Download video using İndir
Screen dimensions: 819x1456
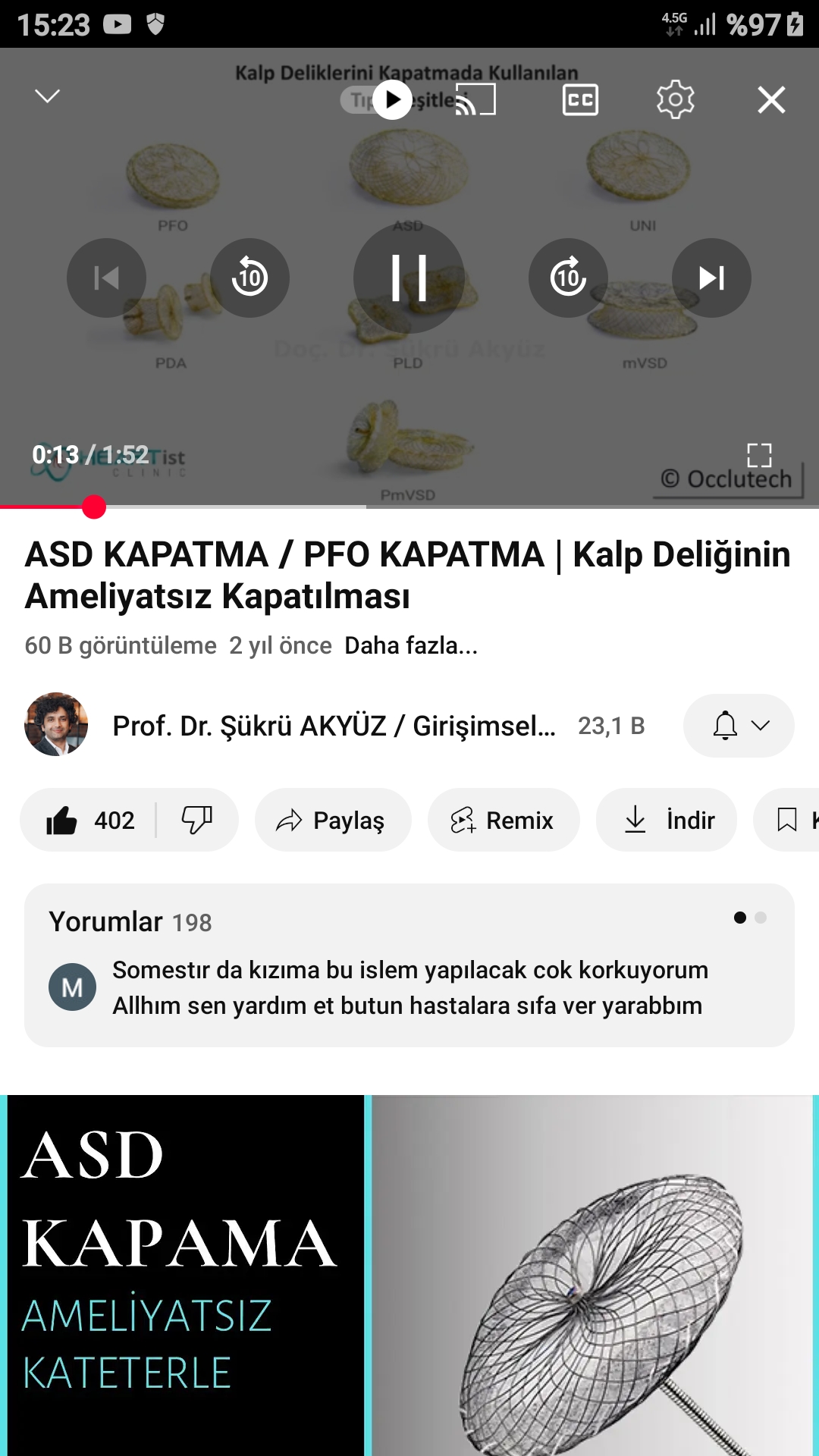(x=667, y=820)
